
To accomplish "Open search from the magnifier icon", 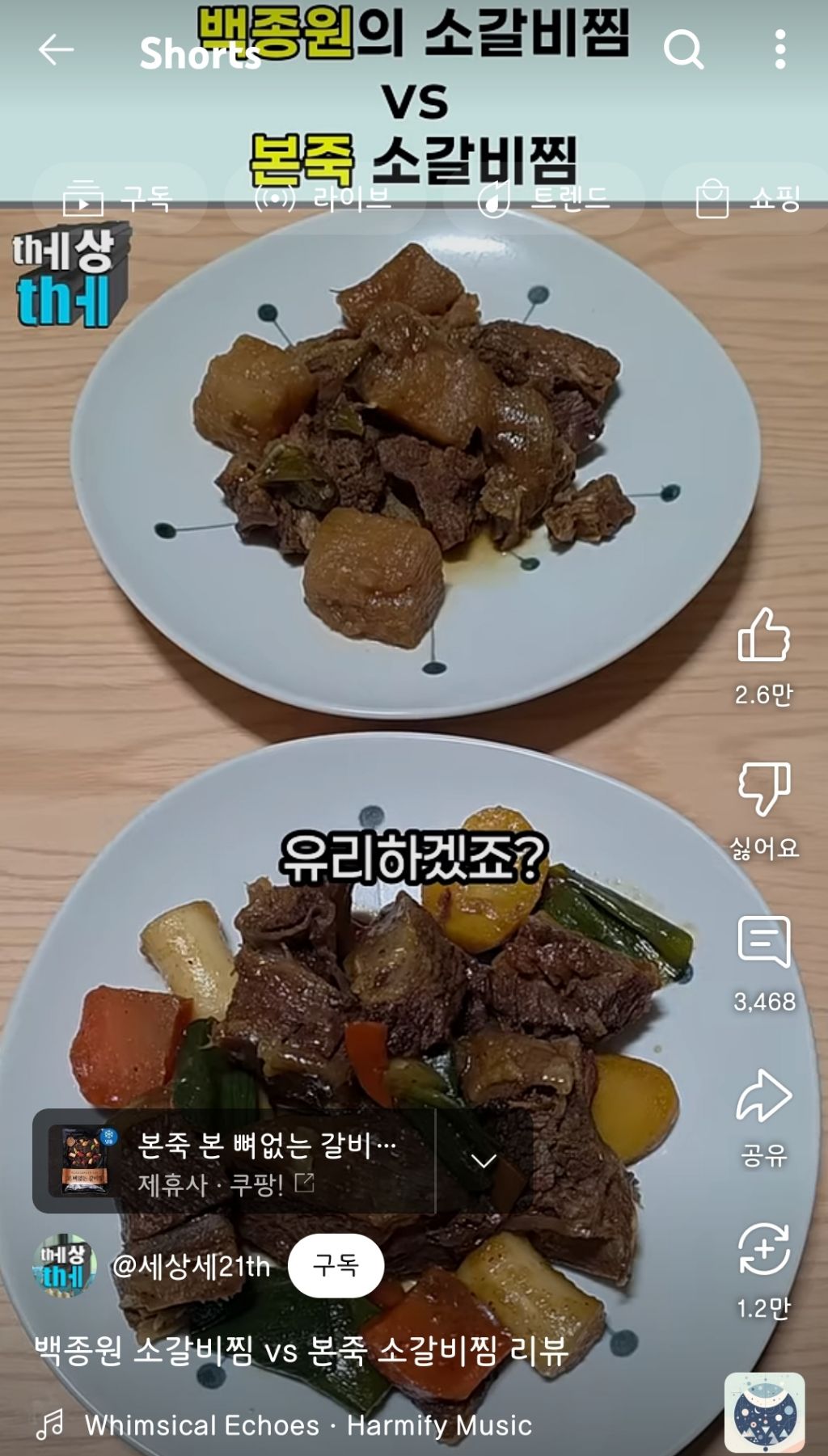I will pos(683,50).
